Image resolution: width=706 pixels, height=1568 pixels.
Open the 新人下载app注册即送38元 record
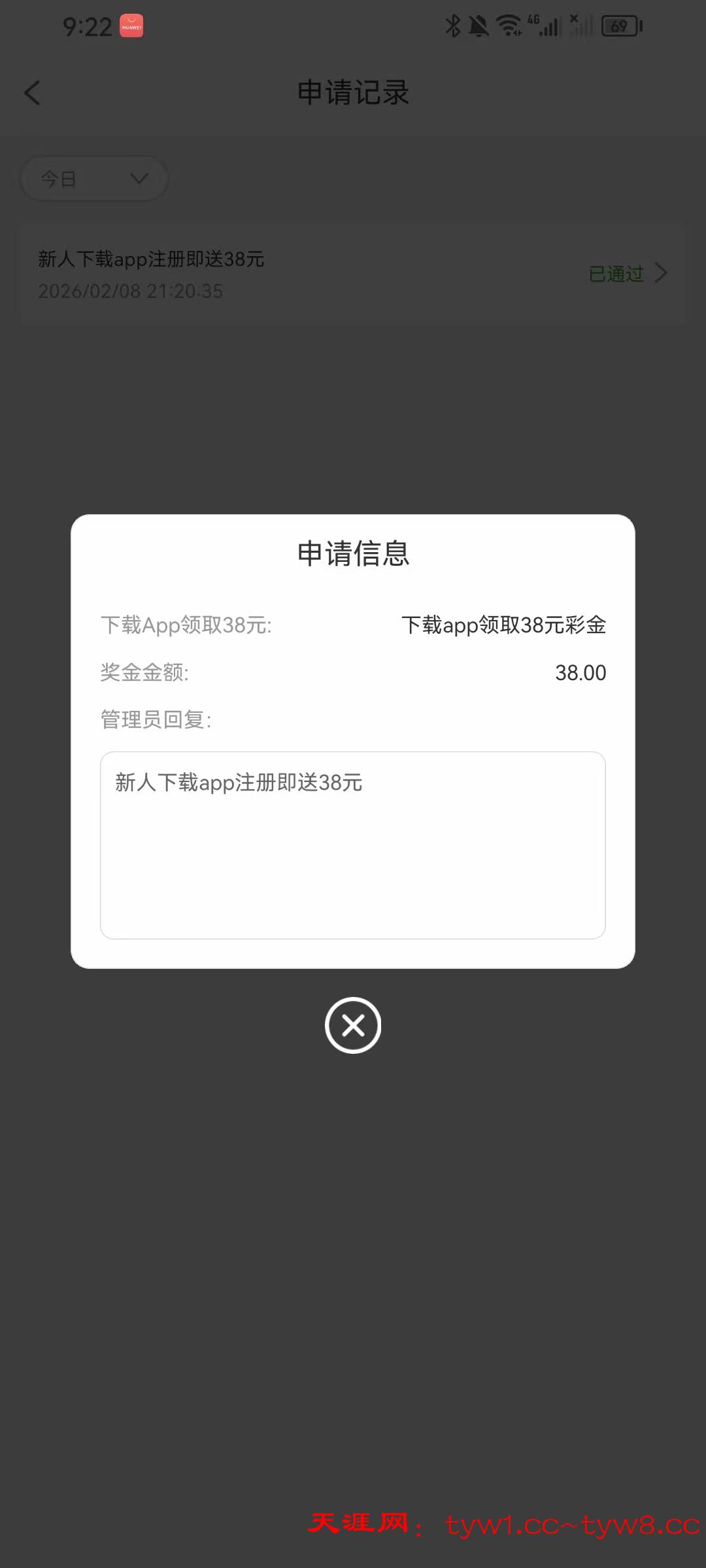click(x=353, y=274)
